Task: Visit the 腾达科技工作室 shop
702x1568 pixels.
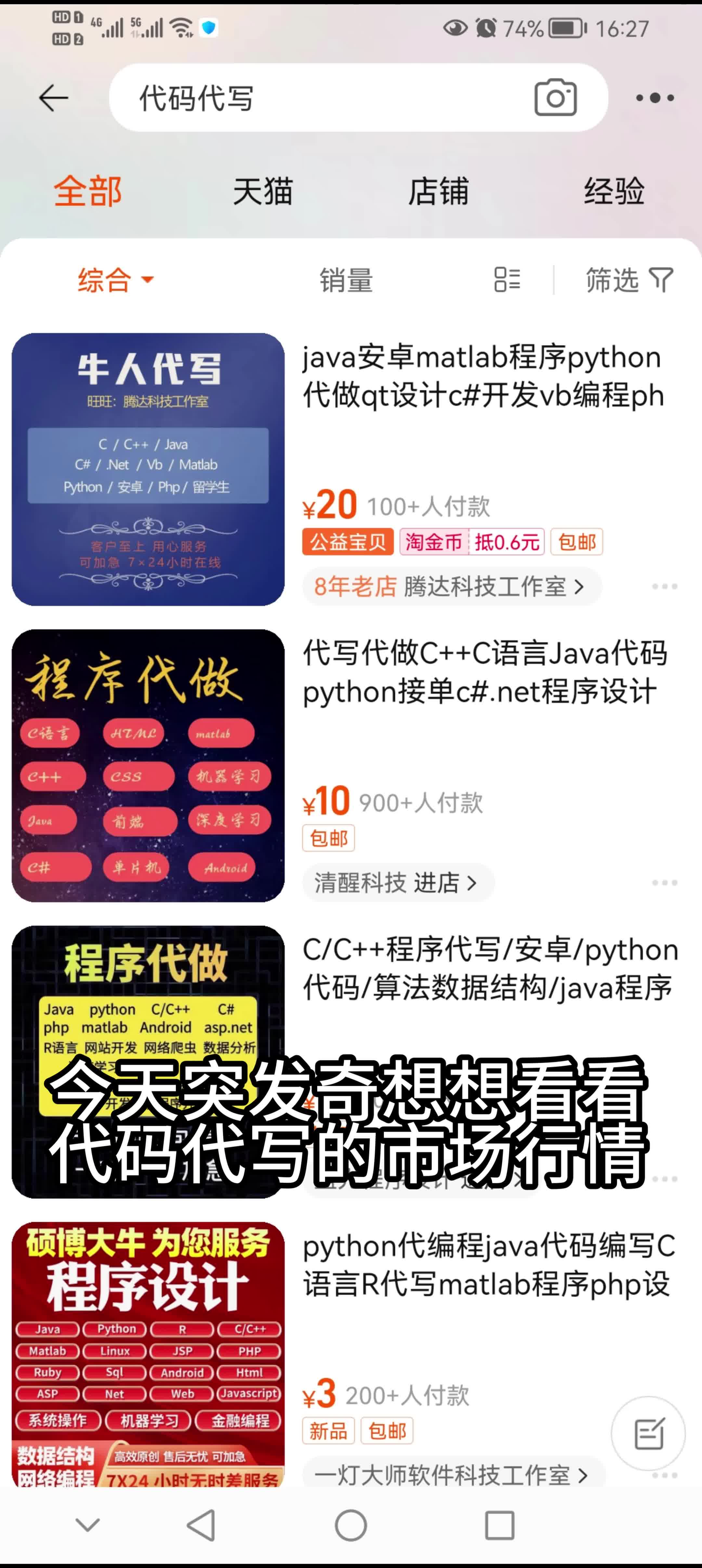Action: (x=450, y=586)
